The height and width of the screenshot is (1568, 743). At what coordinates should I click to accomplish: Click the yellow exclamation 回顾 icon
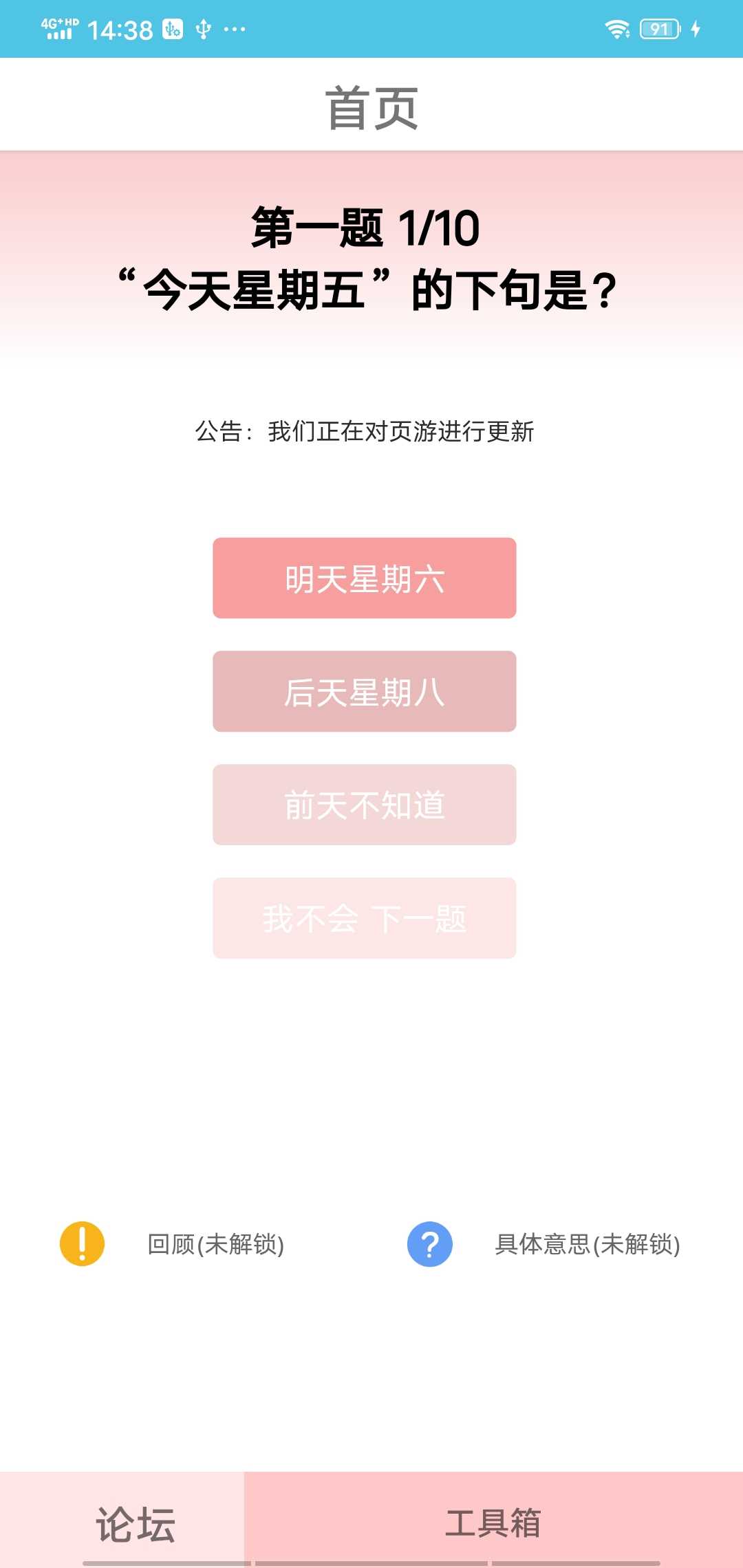(80, 1246)
